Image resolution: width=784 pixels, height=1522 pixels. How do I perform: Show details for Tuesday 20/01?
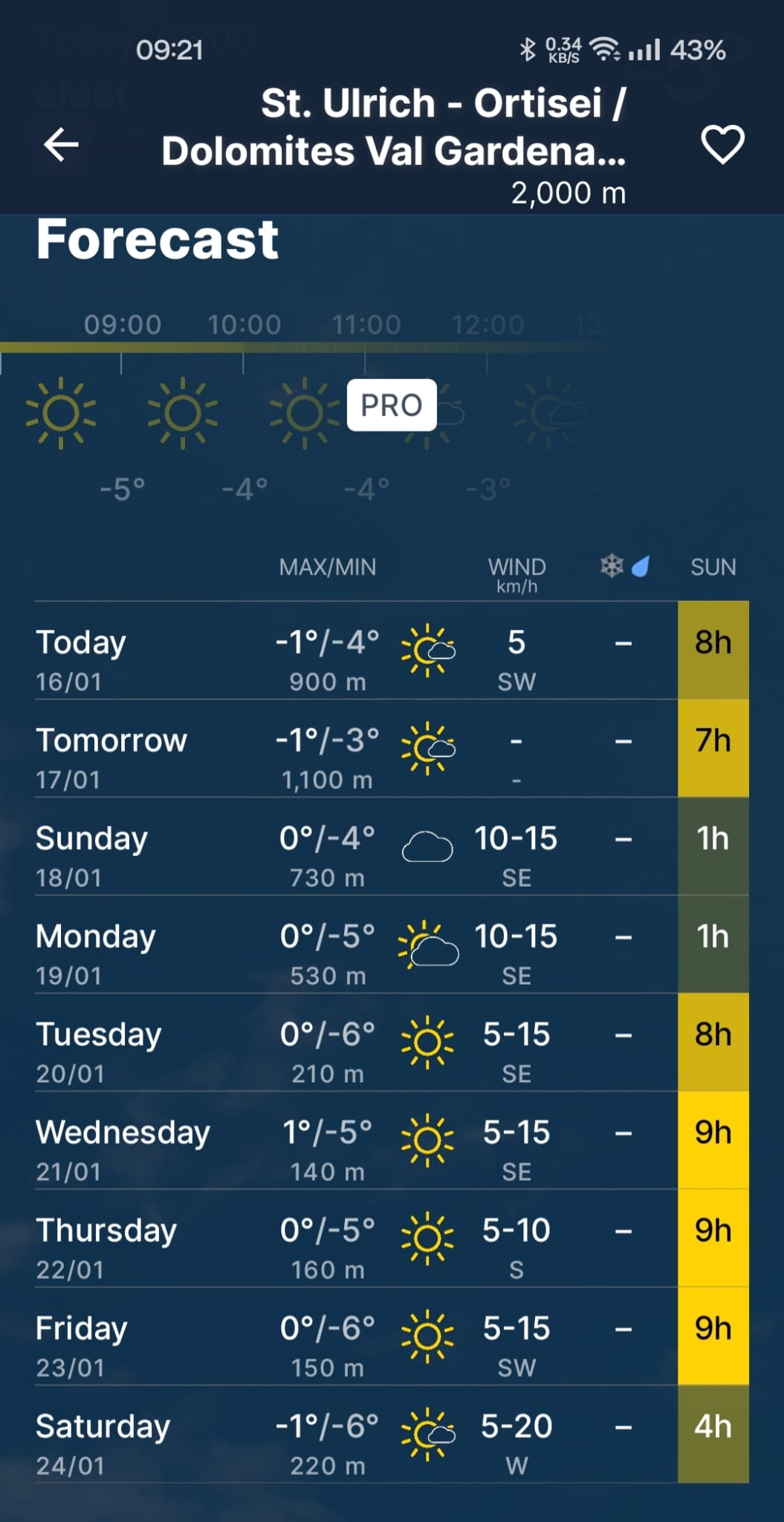point(392,1043)
